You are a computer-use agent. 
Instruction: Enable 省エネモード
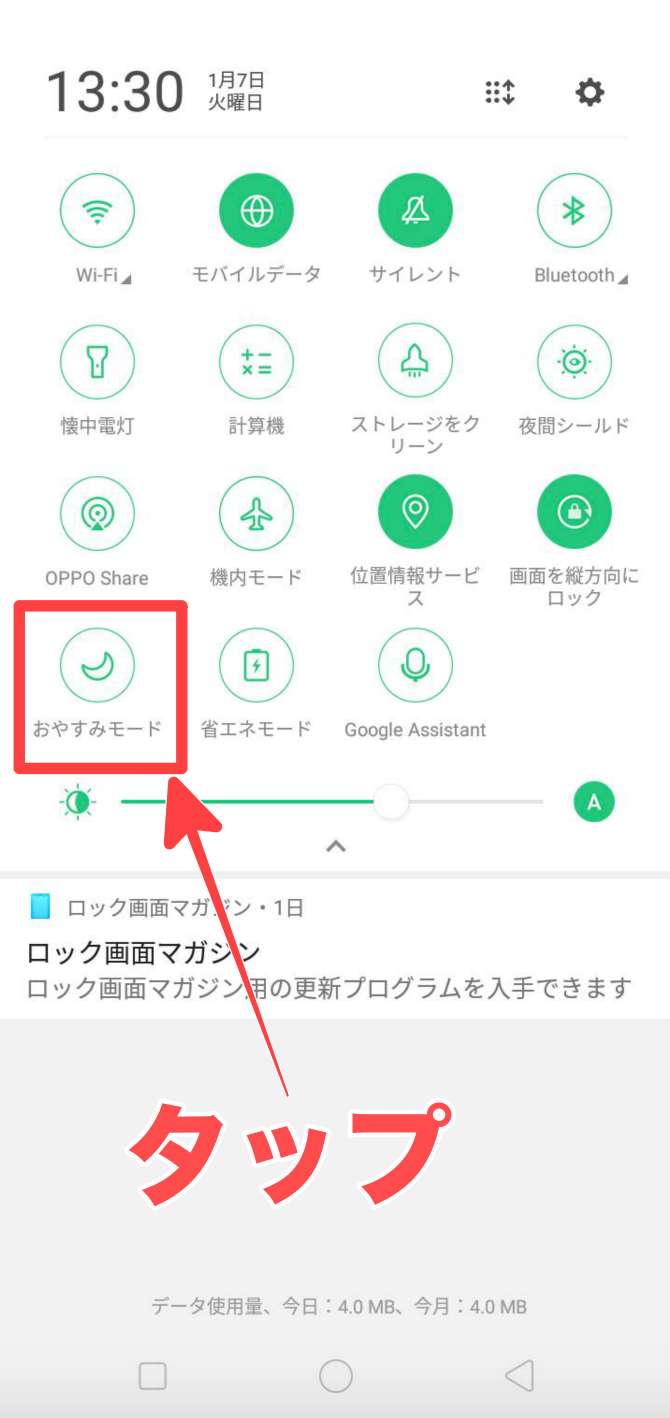[x=256, y=665]
